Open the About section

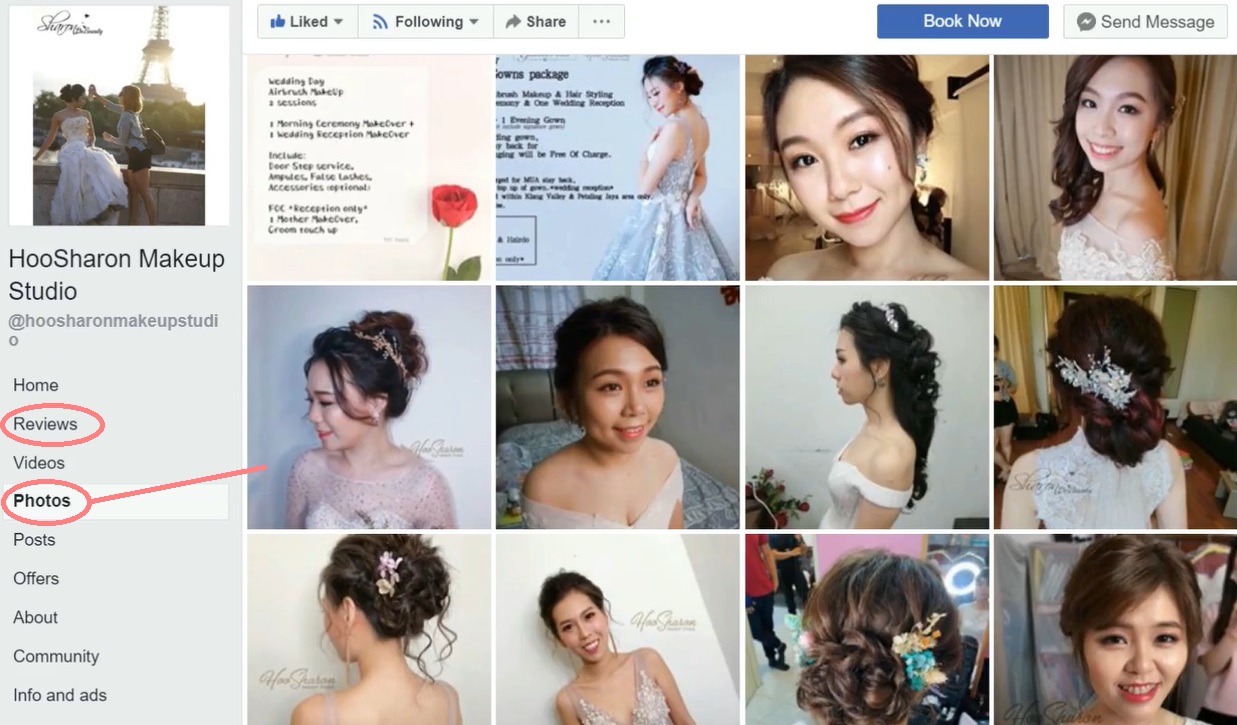36,618
